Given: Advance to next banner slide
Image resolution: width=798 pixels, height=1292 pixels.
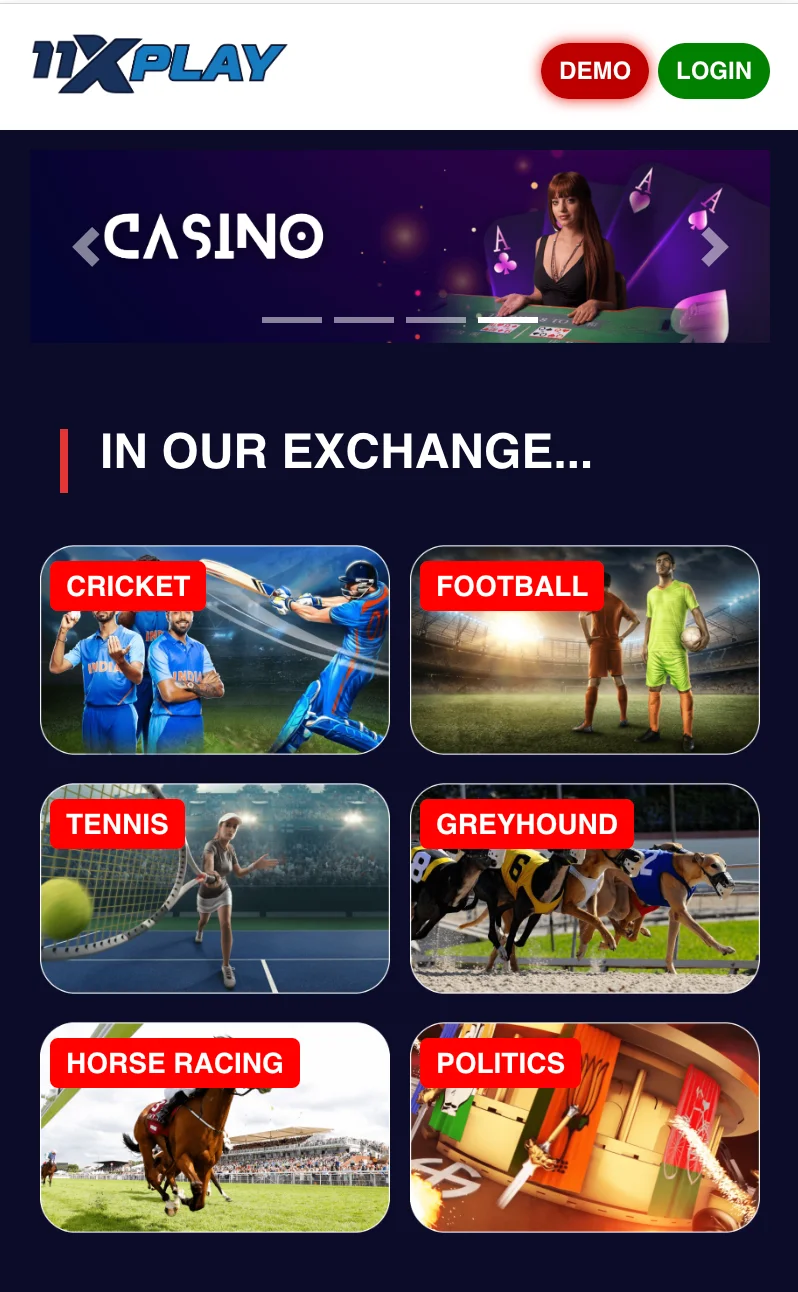Looking at the screenshot, I should click(x=714, y=246).
